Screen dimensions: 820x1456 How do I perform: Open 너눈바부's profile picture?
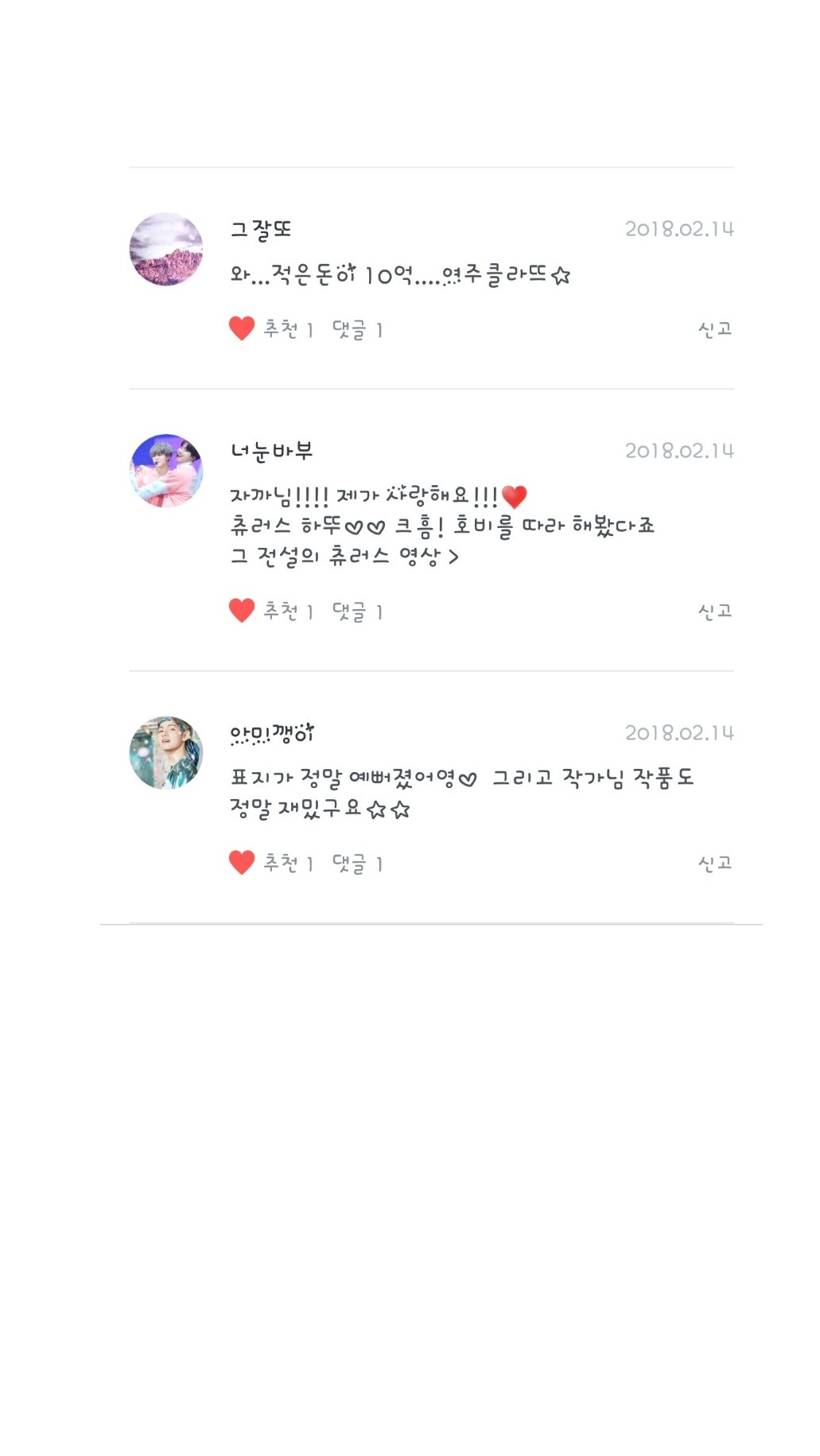[166, 471]
